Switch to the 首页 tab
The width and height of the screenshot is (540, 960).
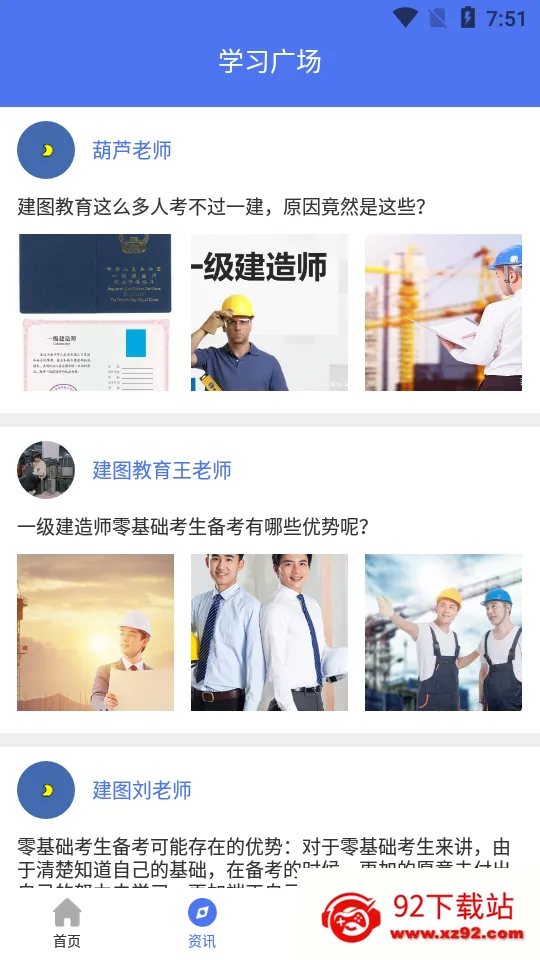pos(67,923)
